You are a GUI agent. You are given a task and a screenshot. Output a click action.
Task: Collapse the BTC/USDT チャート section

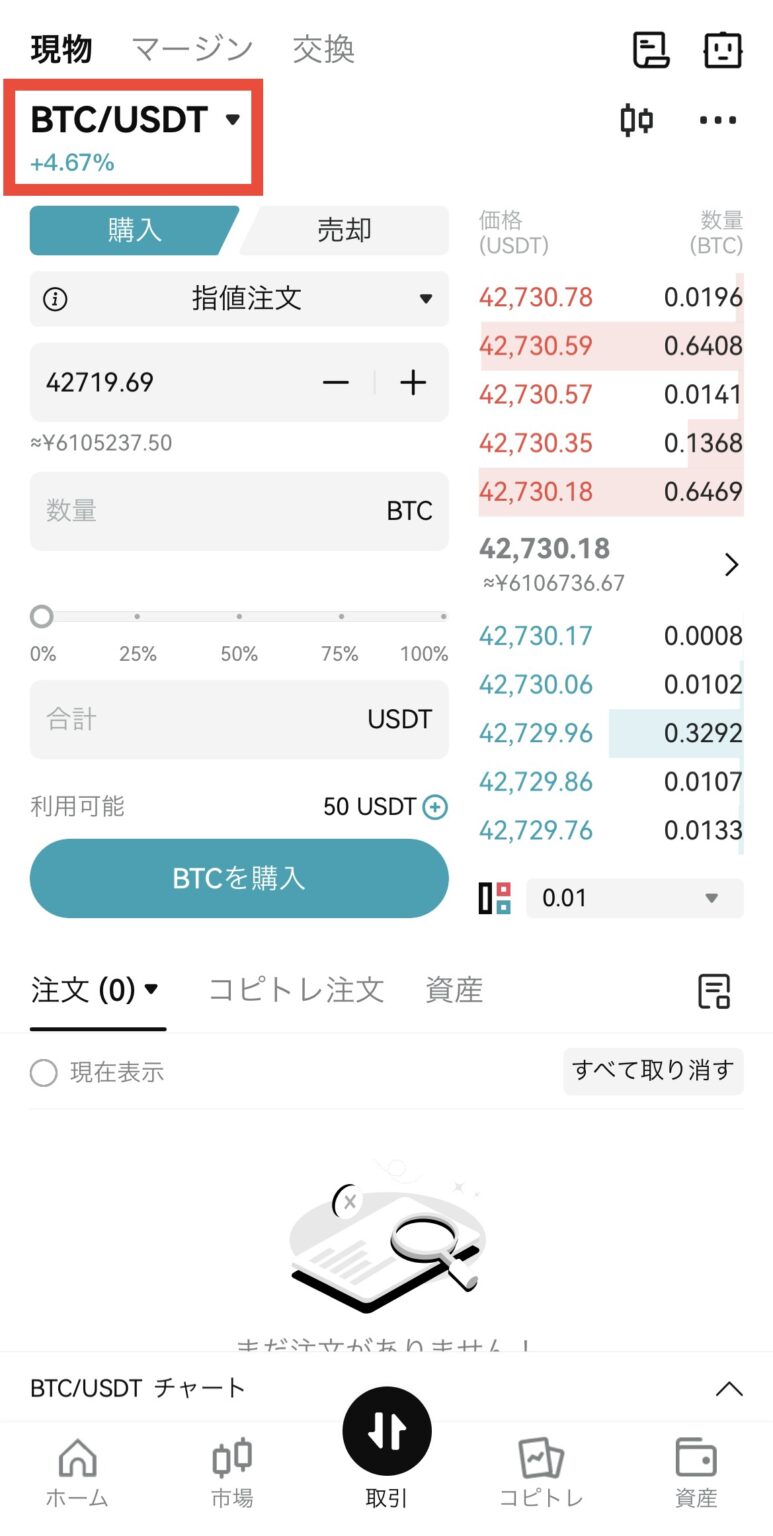(731, 1388)
